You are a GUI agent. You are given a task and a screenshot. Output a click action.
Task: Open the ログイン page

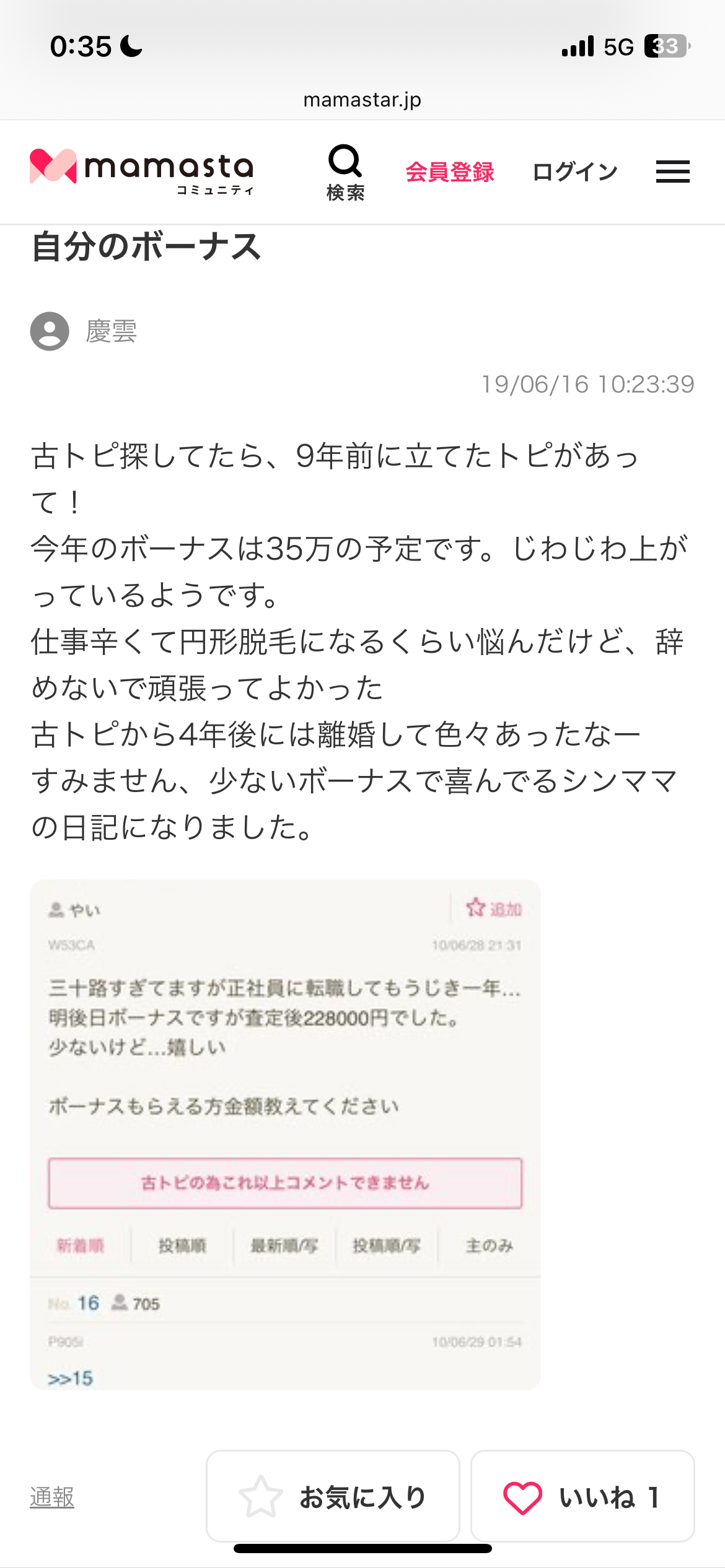pos(575,172)
